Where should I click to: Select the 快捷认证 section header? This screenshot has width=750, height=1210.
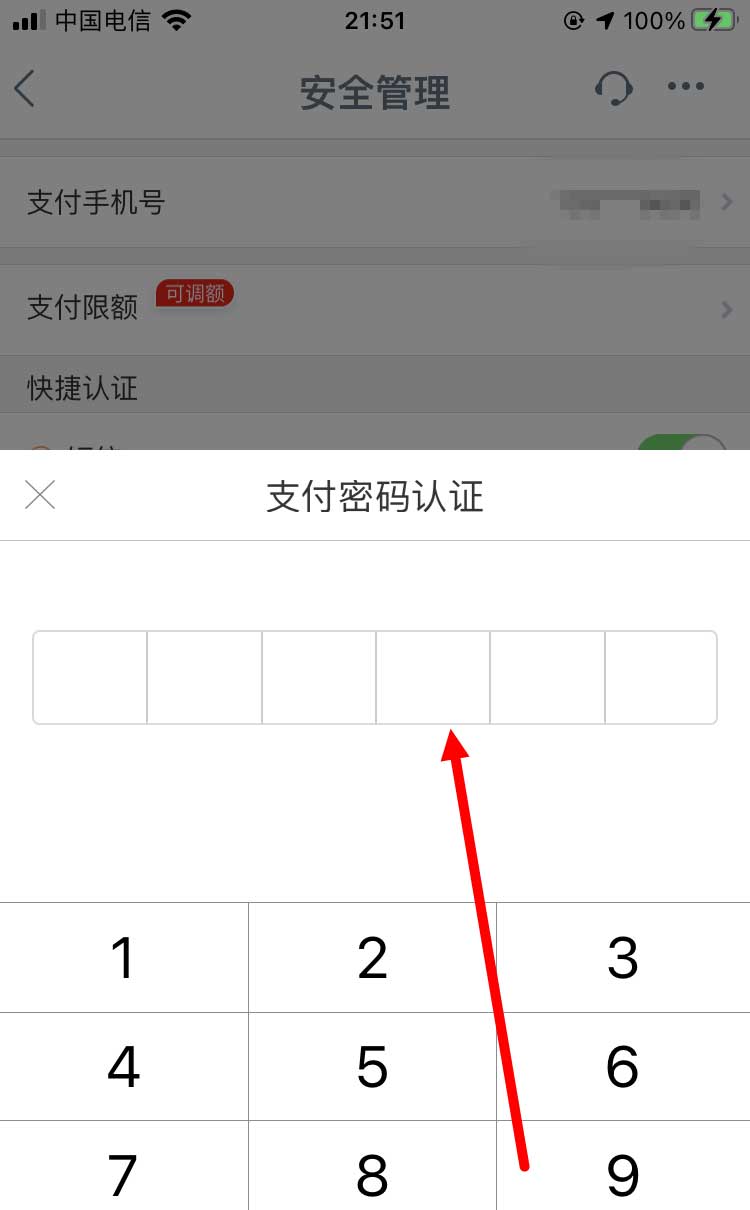coord(80,387)
